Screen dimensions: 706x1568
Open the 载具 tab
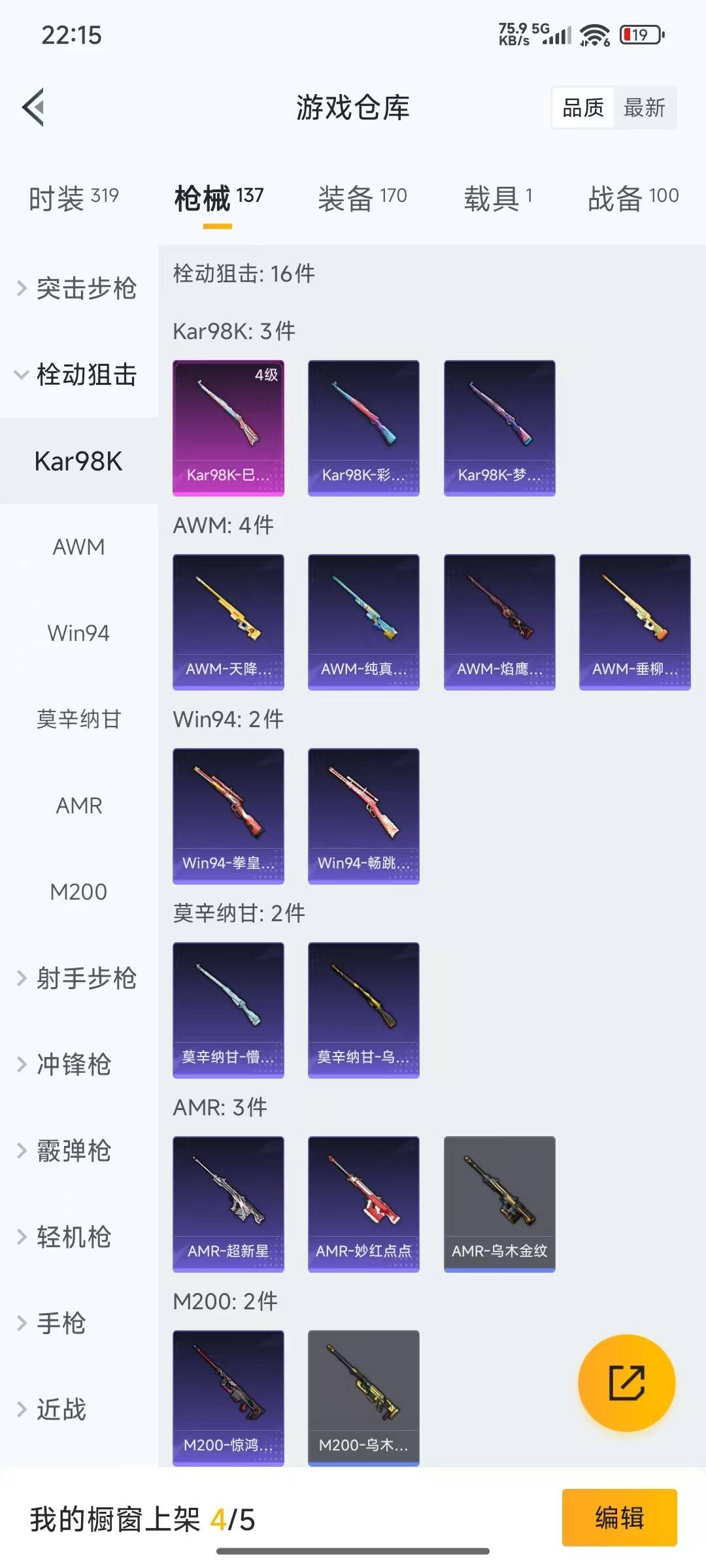[x=498, y=198]
